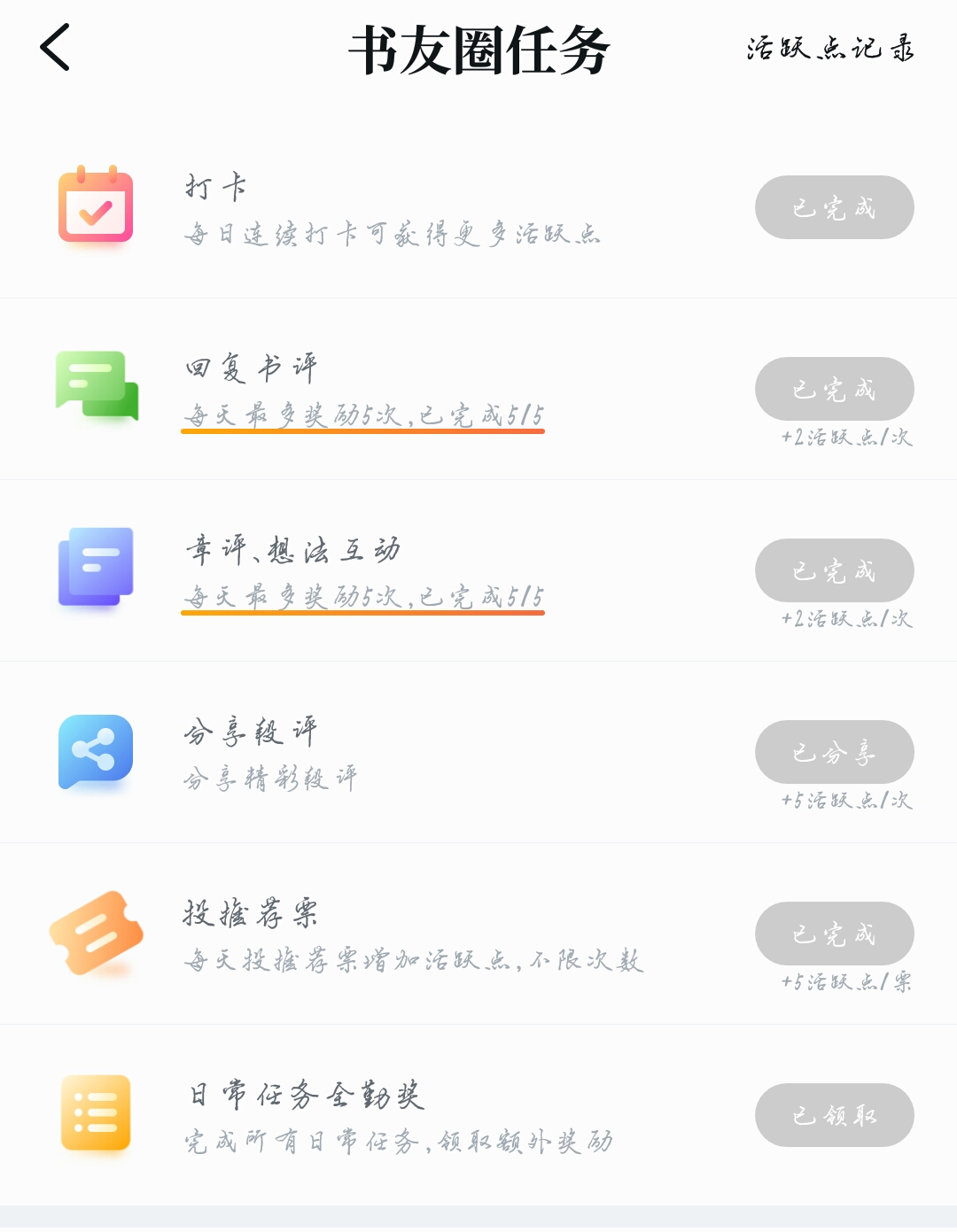The image size is (957, 1232).
Task: Tap 已分享 button for 分享段评
Action: (834, 752)
